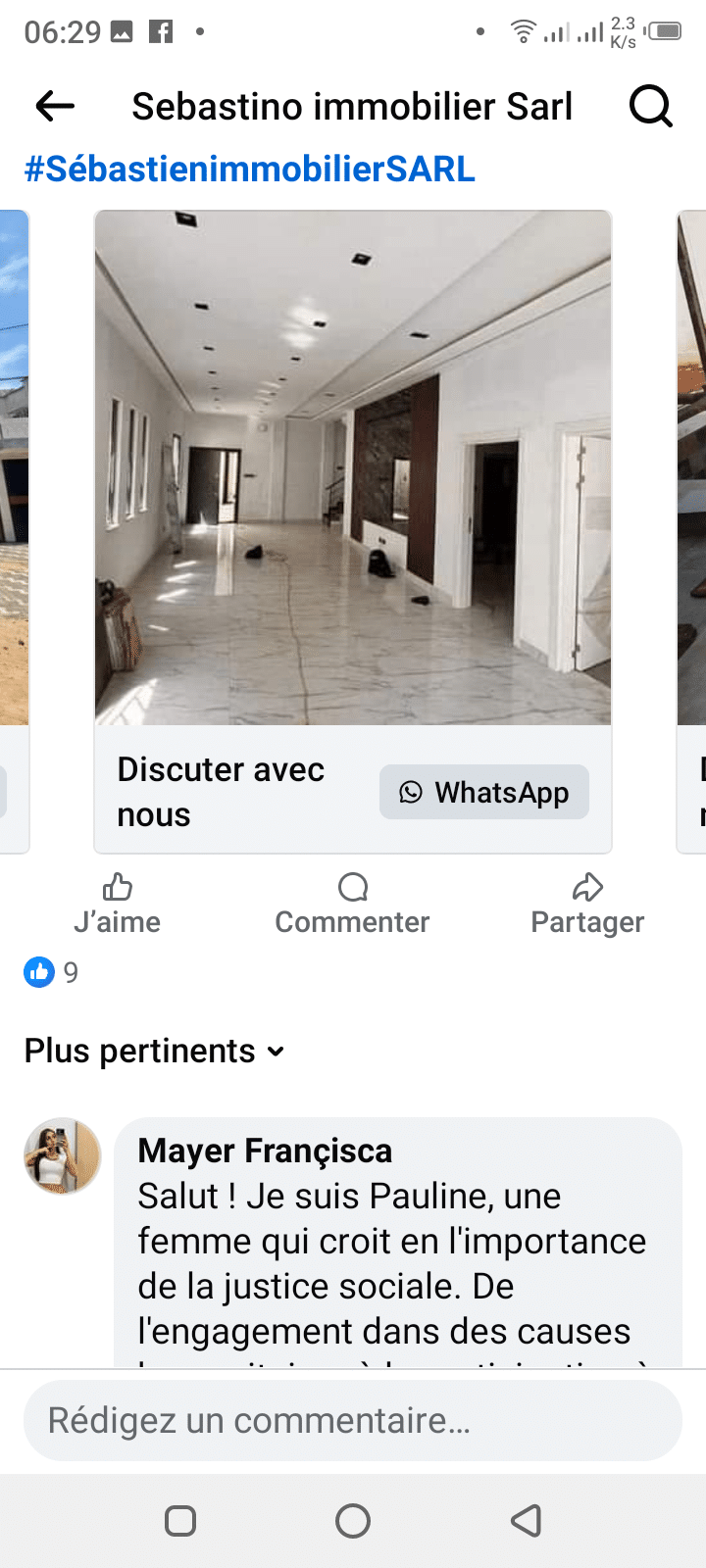Viewport: 706px width, 1568px height.
Task: Contact the seller via WhatsApp button
Action: click(x=484, y=792)
